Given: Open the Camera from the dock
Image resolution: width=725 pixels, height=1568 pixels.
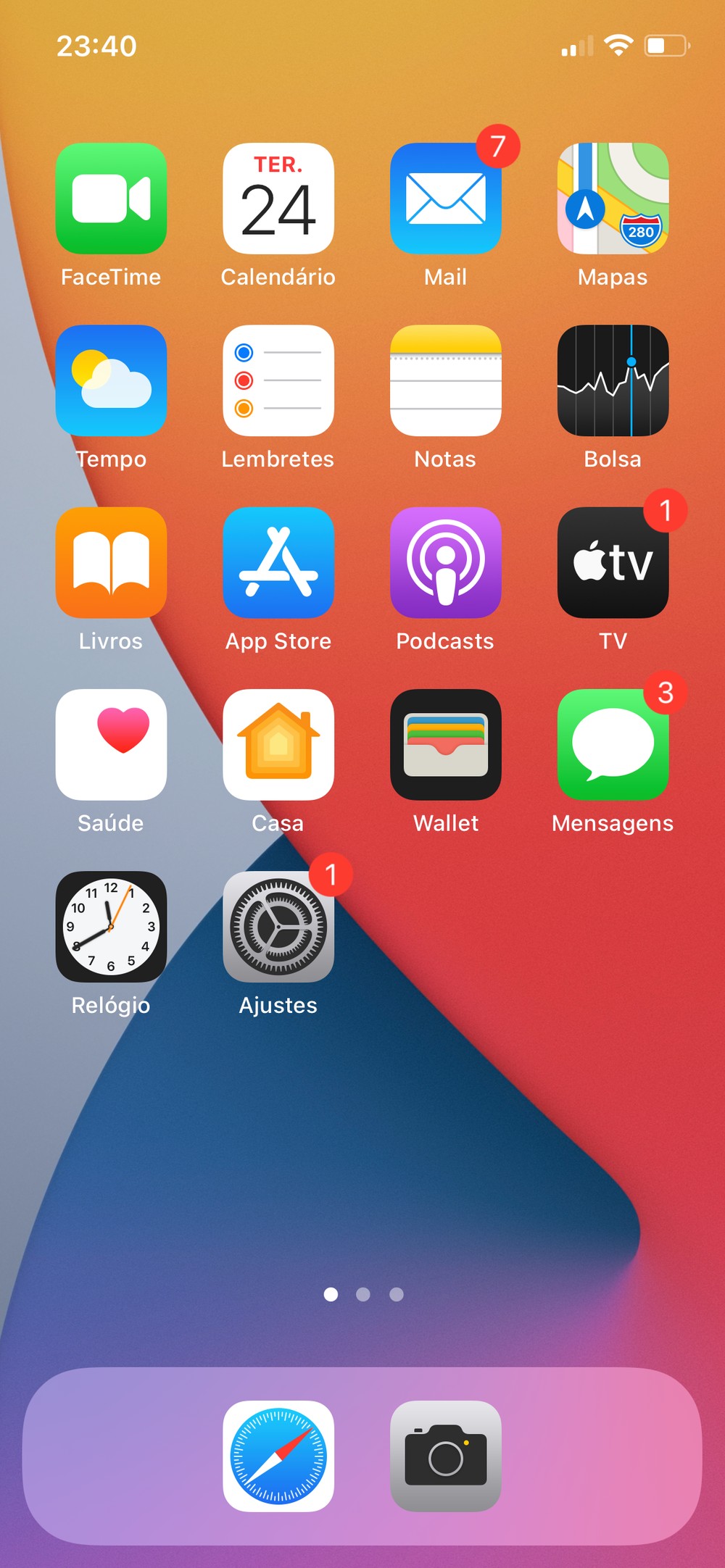Looking at the screenshot, I should point(445,1456).
